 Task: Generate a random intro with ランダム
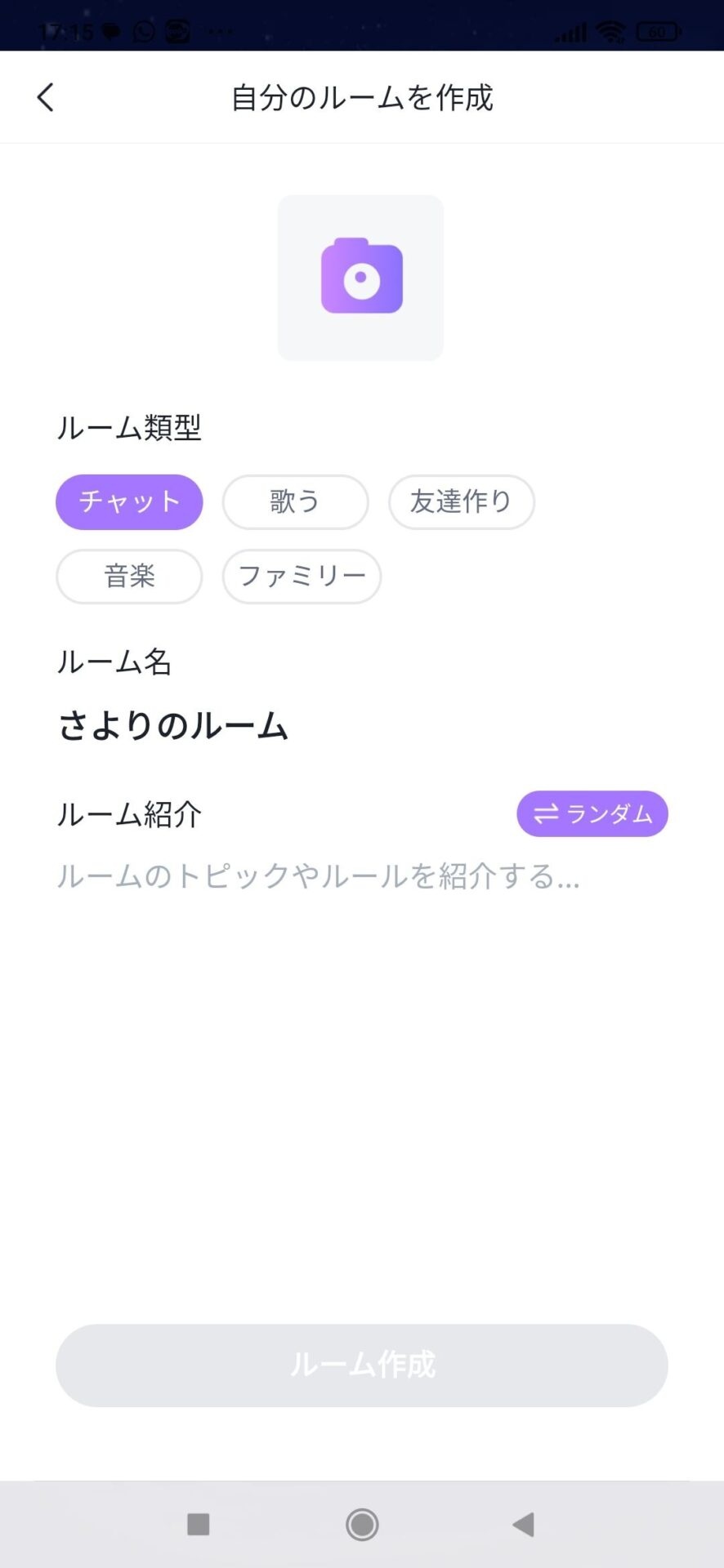(592, 813)
